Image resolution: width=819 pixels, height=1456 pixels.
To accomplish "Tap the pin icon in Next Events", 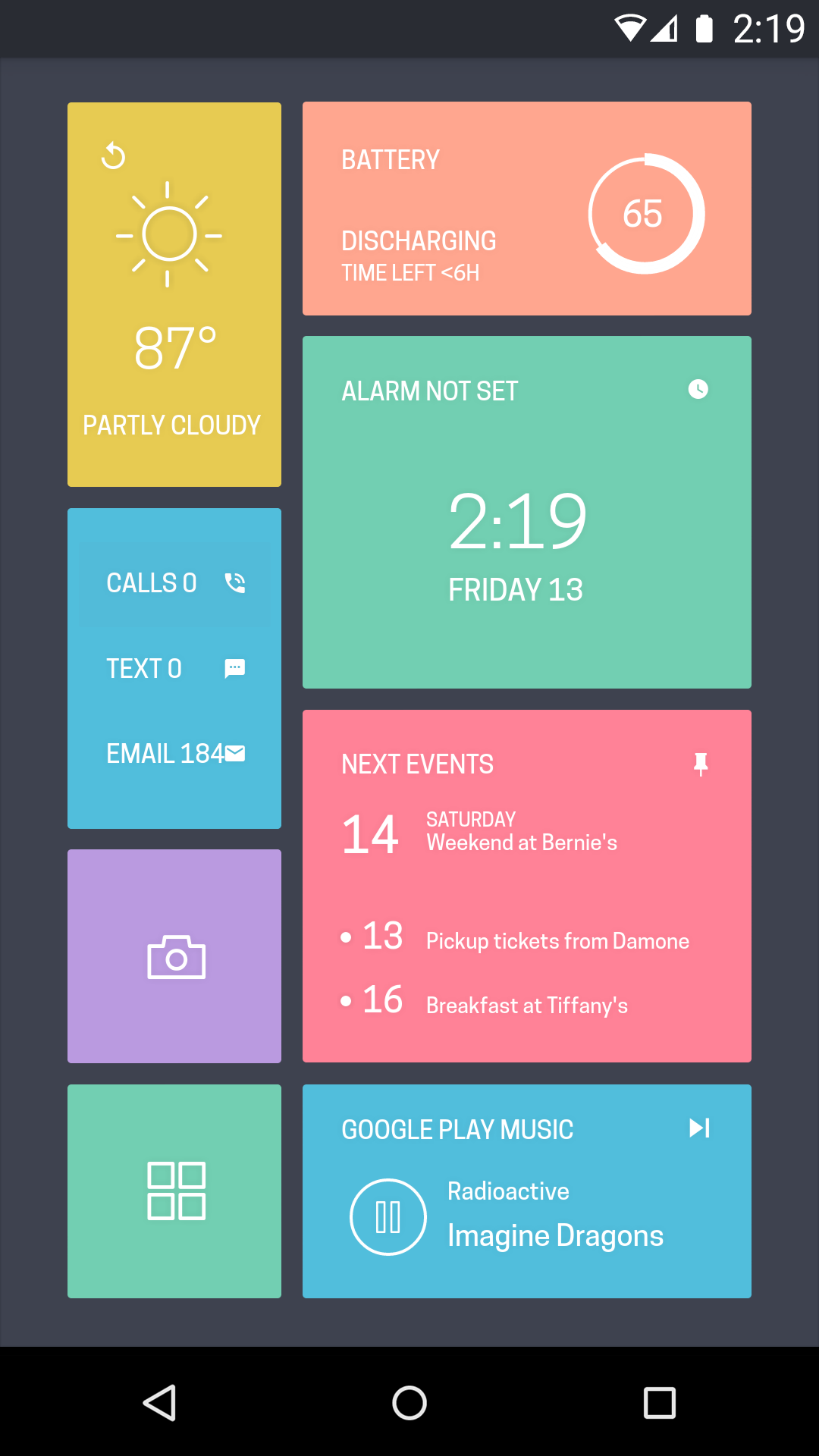I will [701, 764].
